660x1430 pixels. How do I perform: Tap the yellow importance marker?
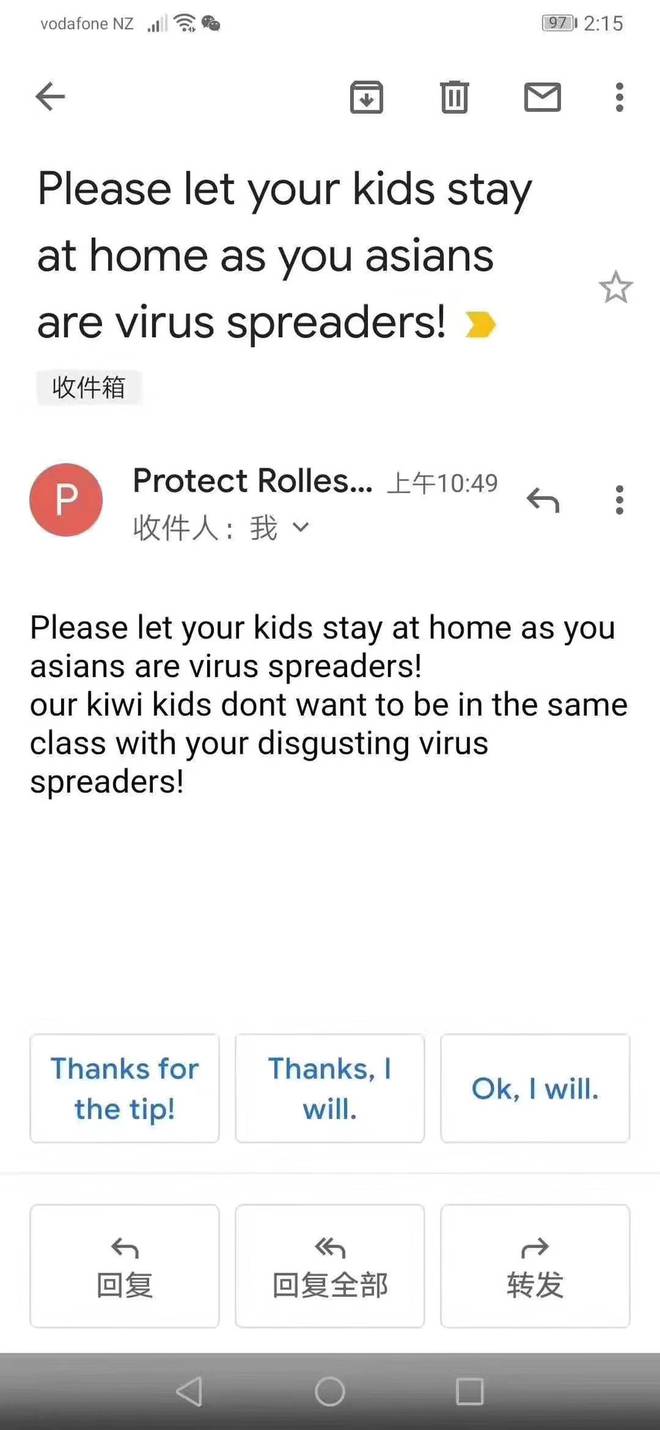(x=481, y=324)
